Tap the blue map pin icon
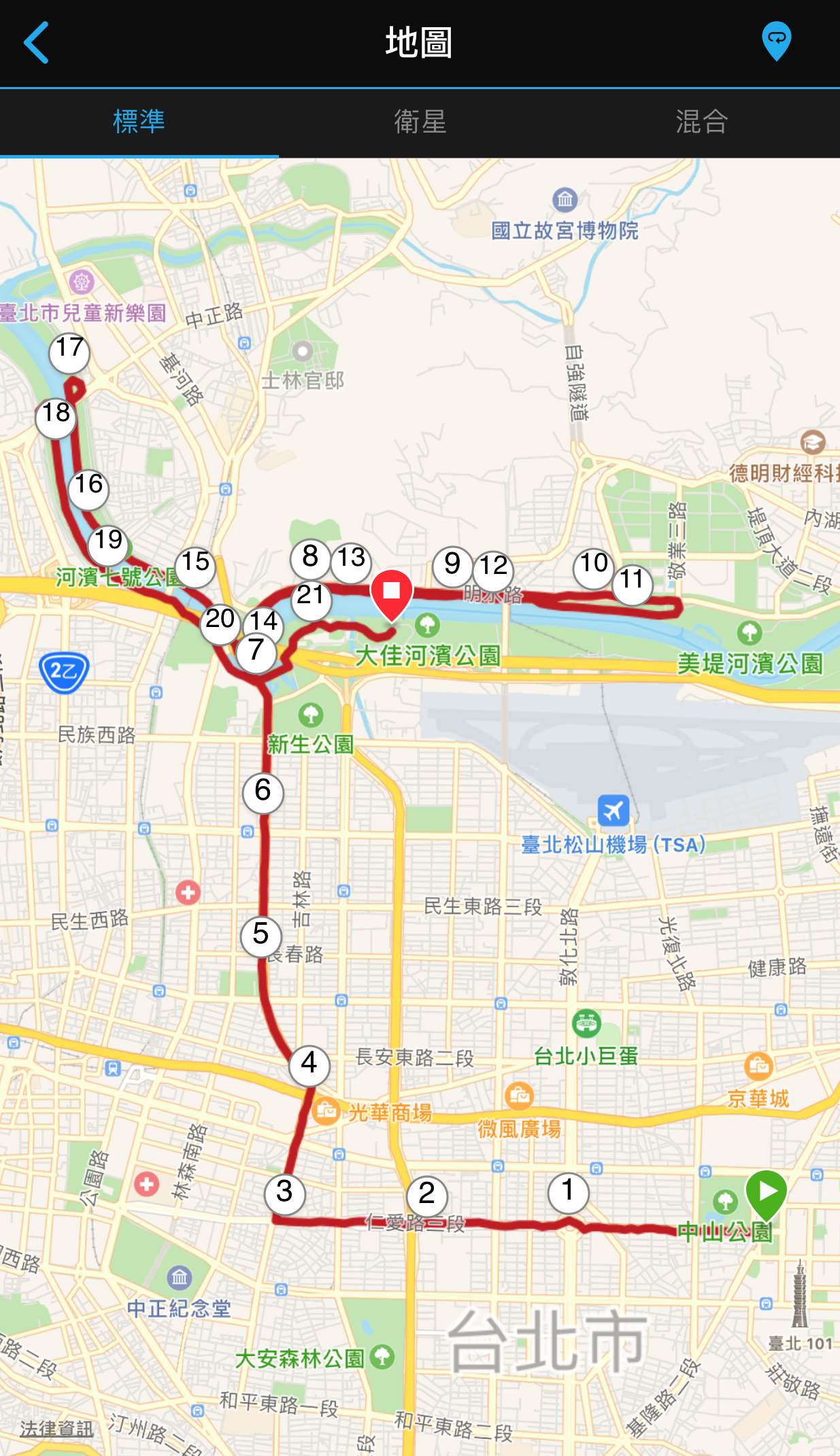This screenshot has width=840, height=1456. point(776,41)
